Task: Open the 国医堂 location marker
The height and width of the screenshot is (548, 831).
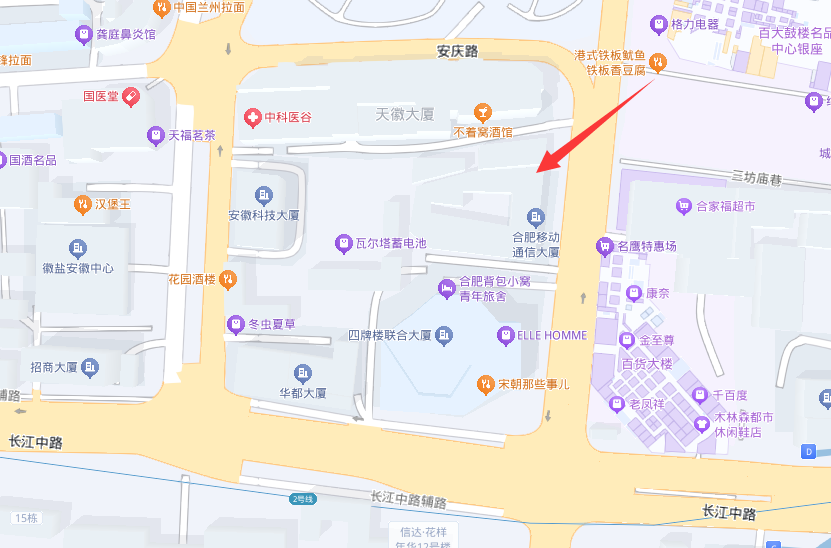Action: coord(131,97)
